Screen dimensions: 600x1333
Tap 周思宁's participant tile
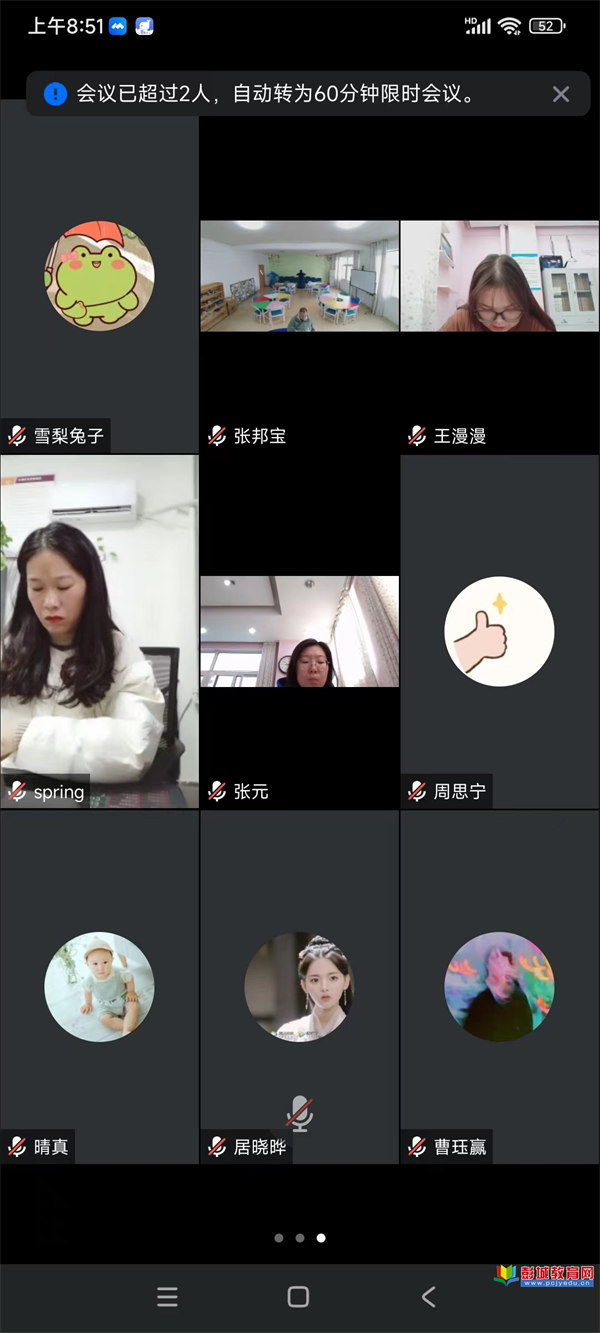coord(499,632)
